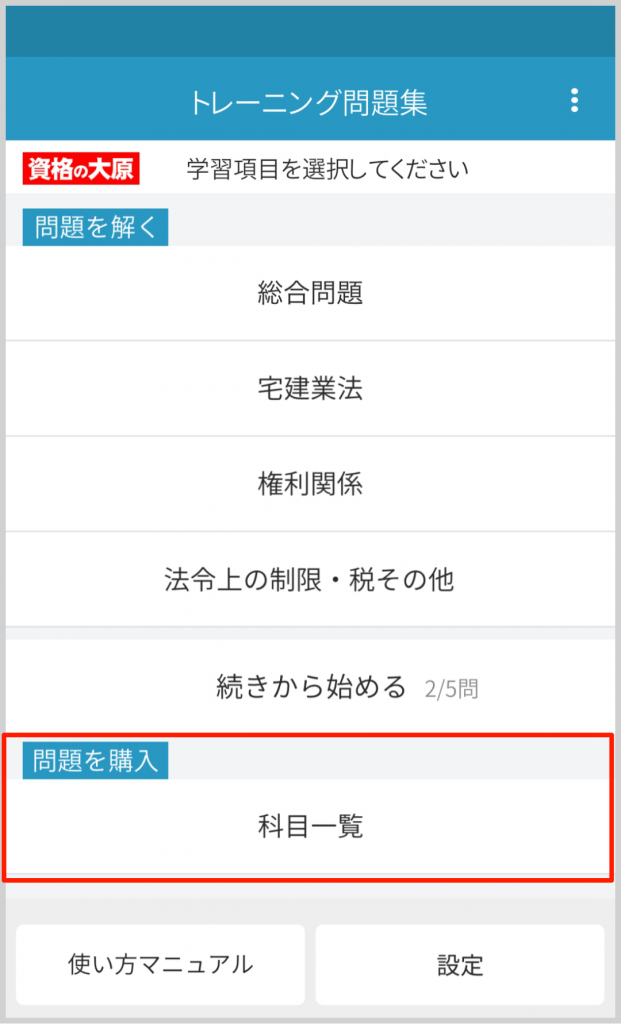The height and width of the screenshot is (1024, 621).
Task: Open 法令上の制限・税その他 questions
Action: (x=310, y=579)
